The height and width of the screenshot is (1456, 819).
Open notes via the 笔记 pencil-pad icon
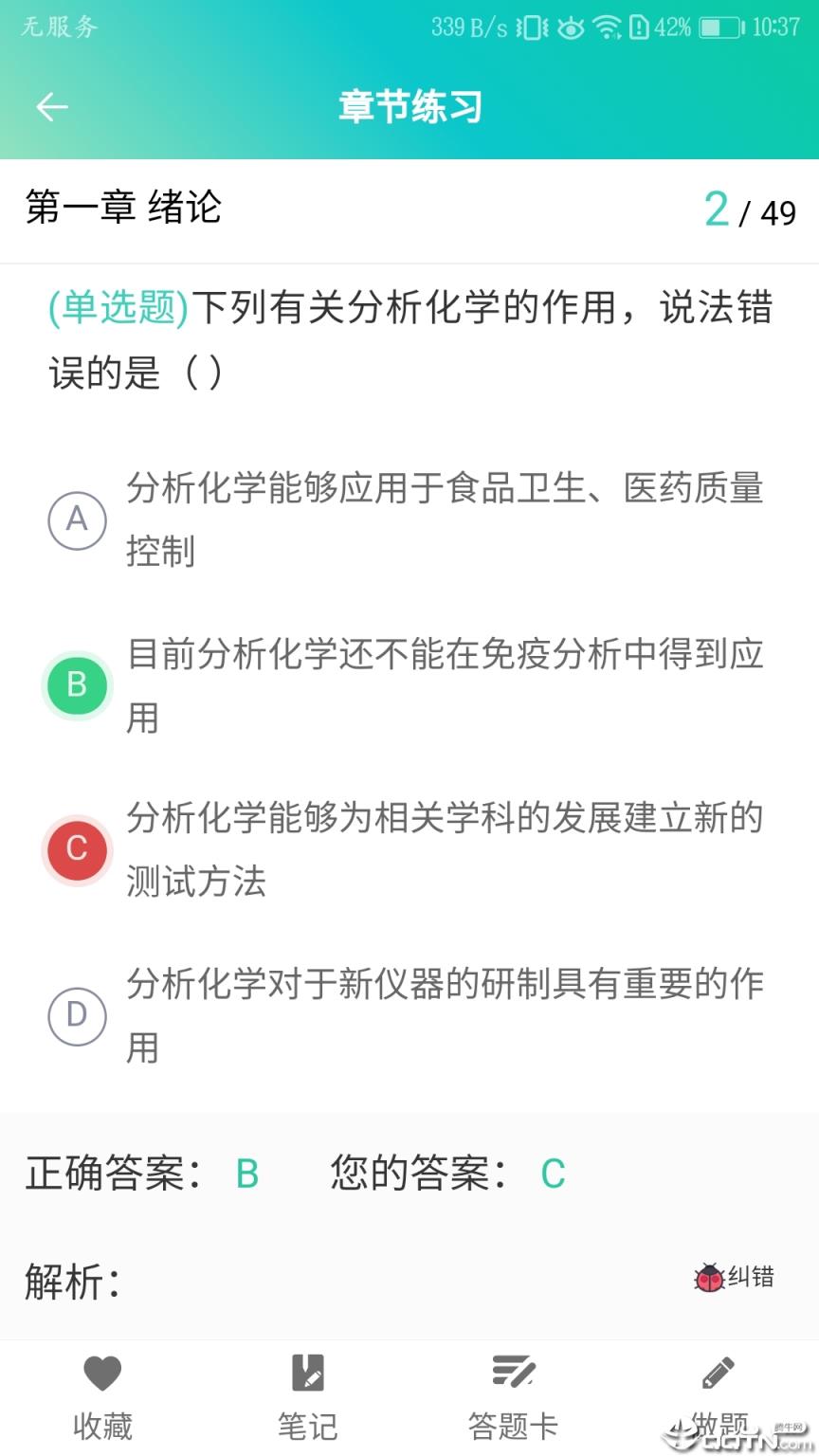[307, 1371]
